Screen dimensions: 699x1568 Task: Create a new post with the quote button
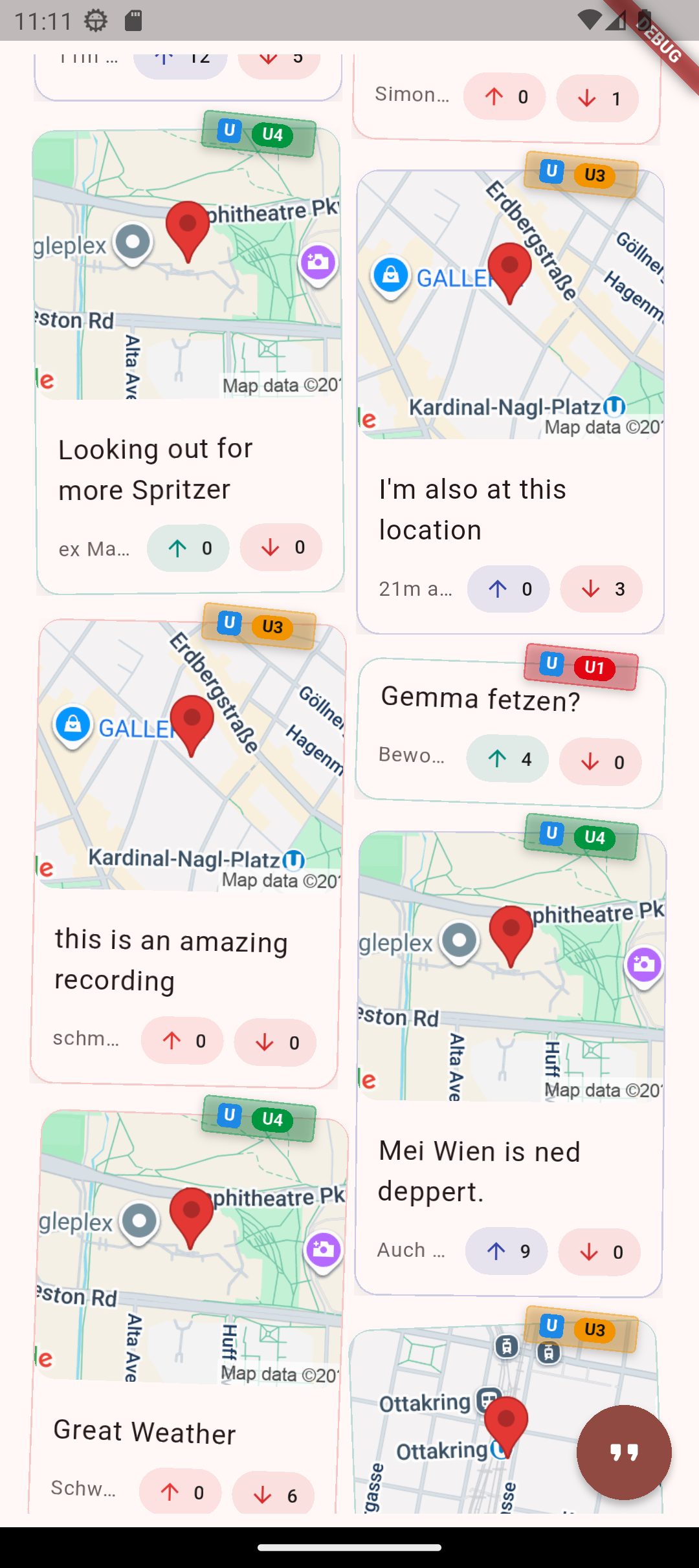(624, 1453)
